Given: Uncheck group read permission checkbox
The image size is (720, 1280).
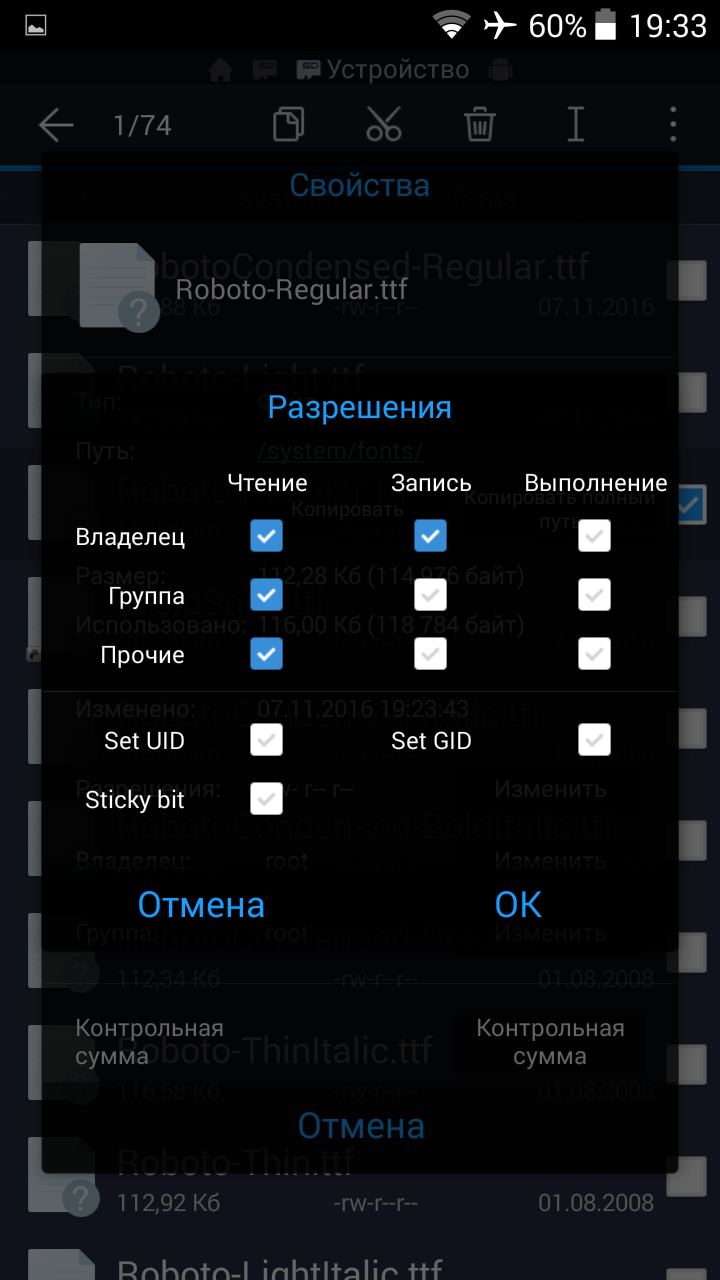Looking at the screenshot, I should pyautogui.click(x=267, y=596).
